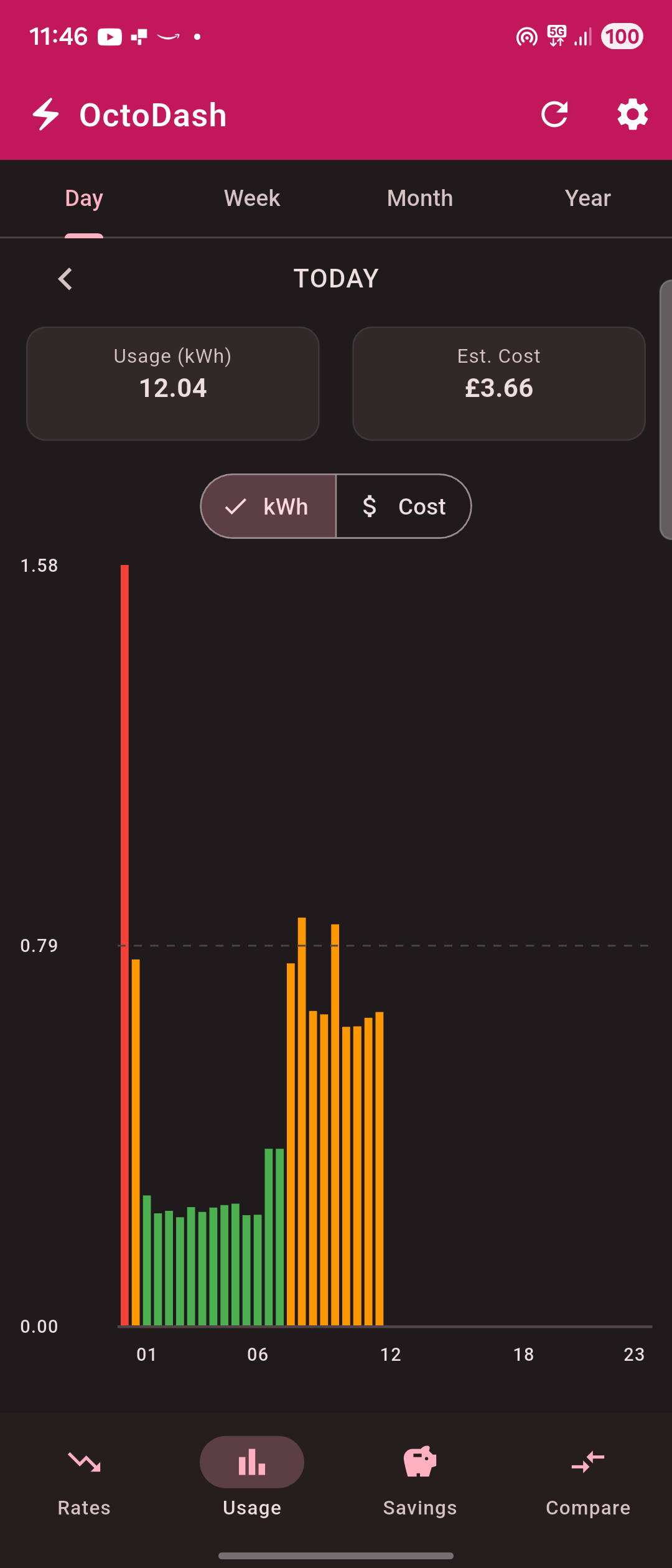Tap the Est. Cost £3.66 card
This screenshot has width=672, height=1568.
click(x=499, y=382)
